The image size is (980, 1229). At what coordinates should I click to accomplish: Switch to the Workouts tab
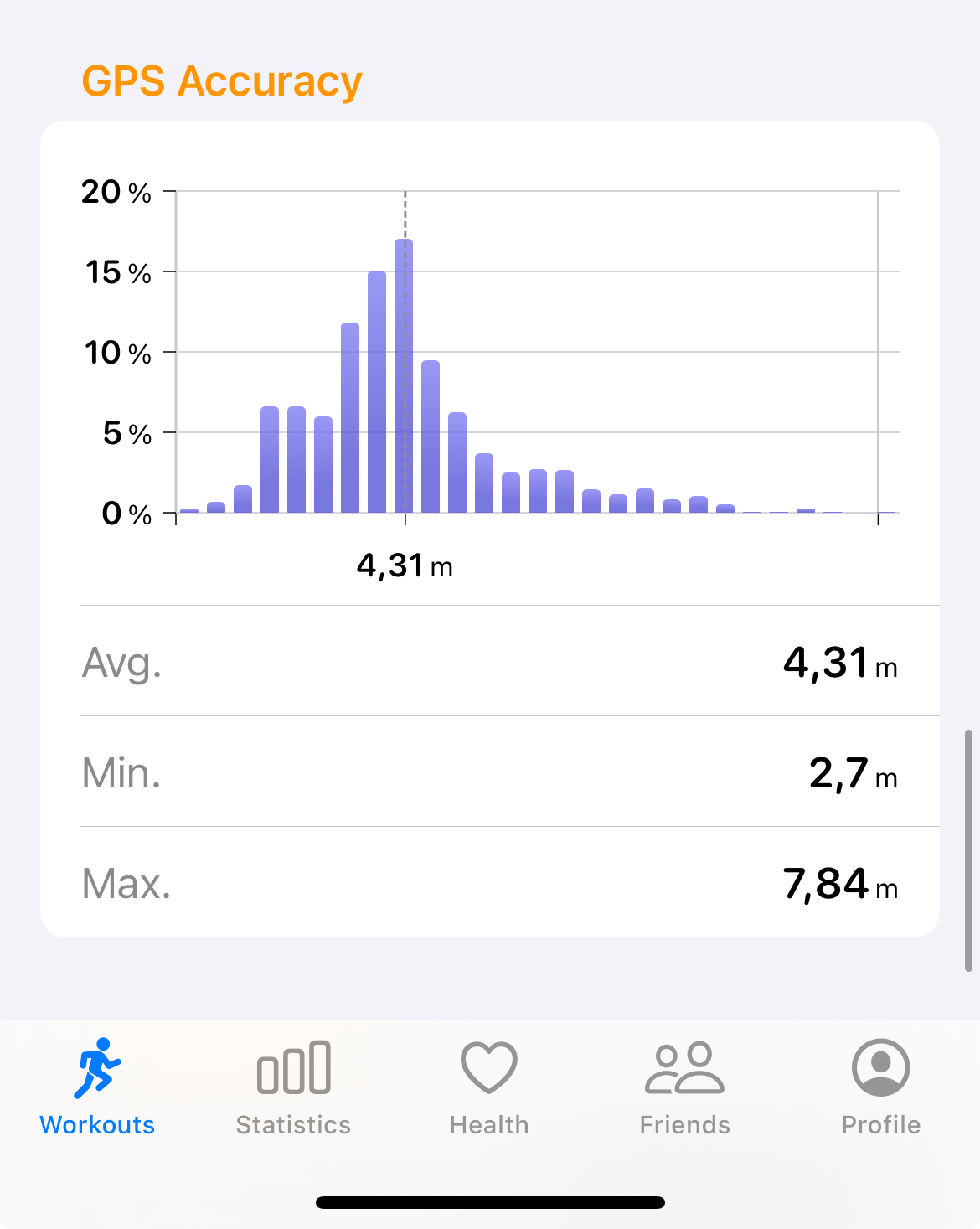pyautogui.click(x=97, y=1087)
